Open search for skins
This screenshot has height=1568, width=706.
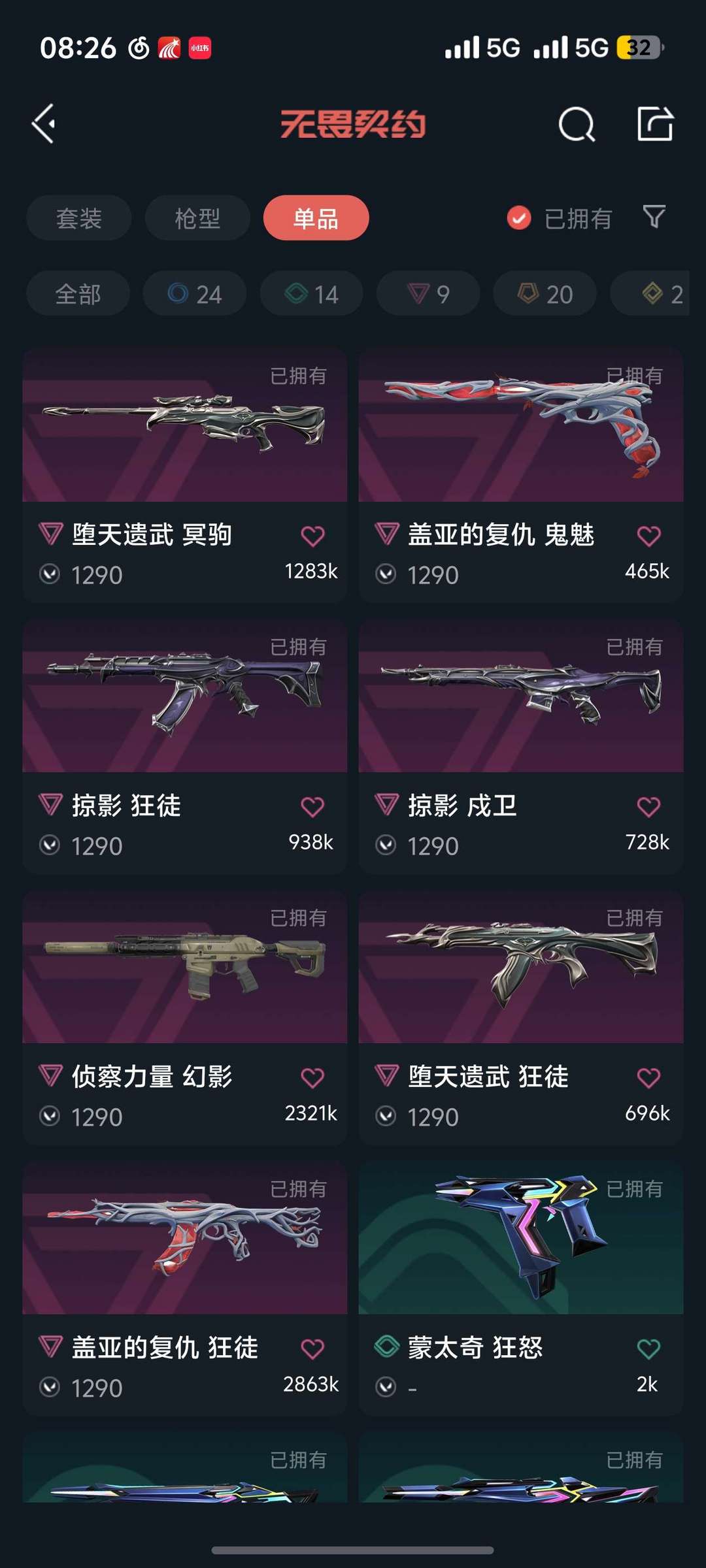[576, 125]
